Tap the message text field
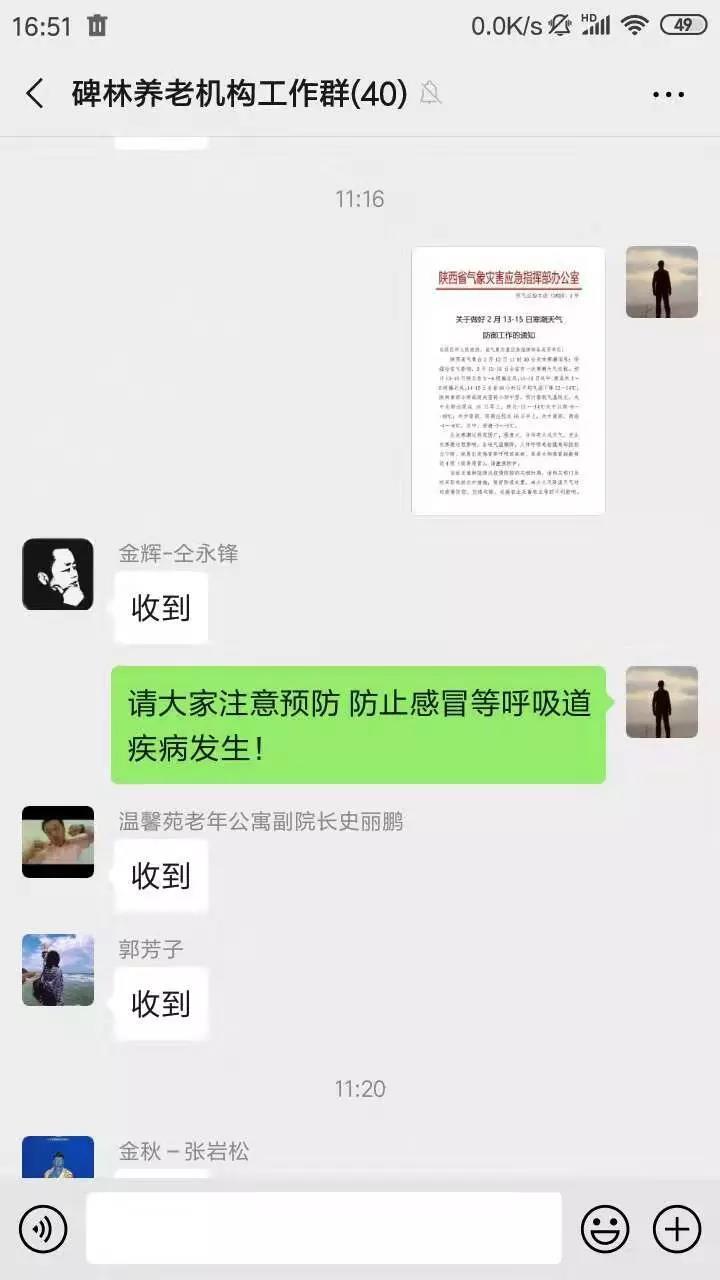Screen dimensions: 720x1280 point(323,1228)
